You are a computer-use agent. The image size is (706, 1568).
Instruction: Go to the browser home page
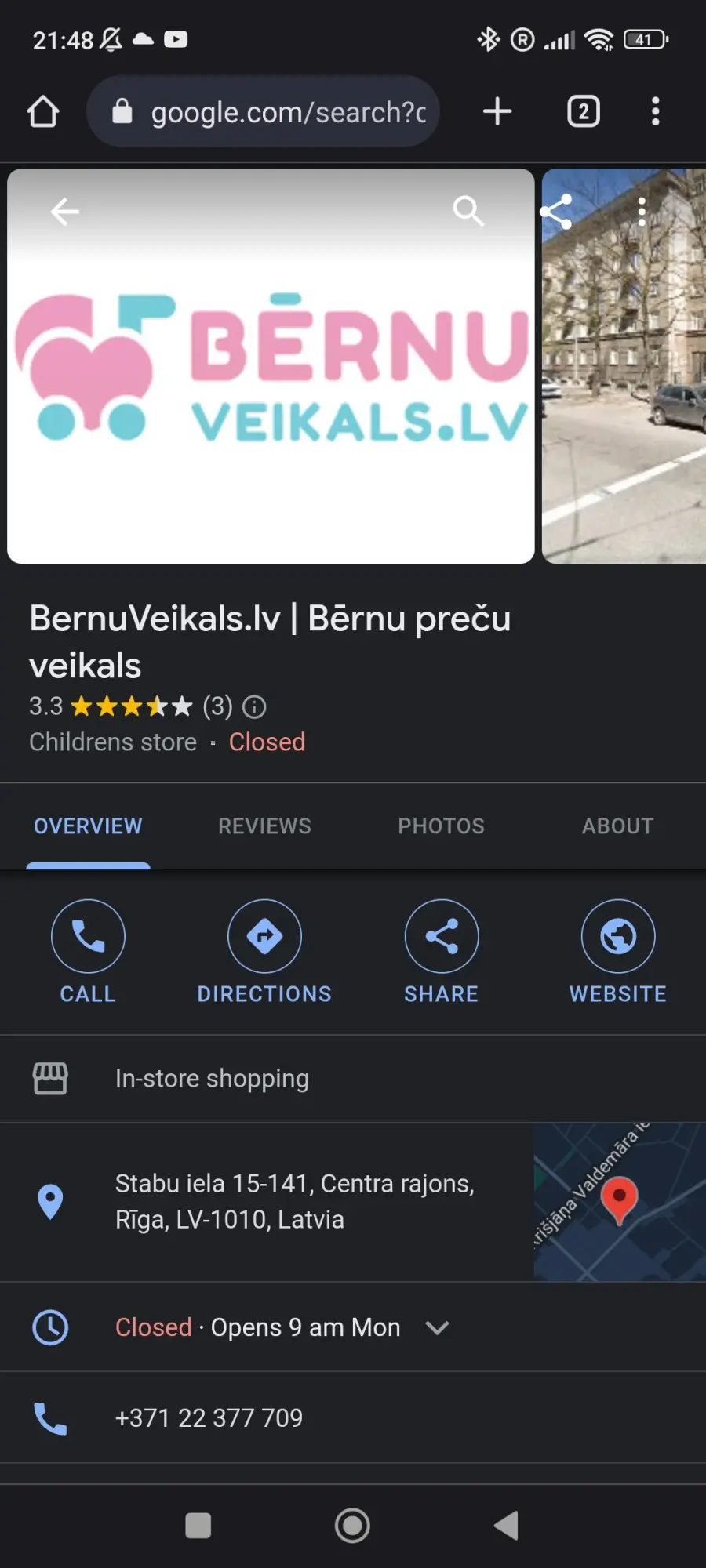tap(43, 111)
